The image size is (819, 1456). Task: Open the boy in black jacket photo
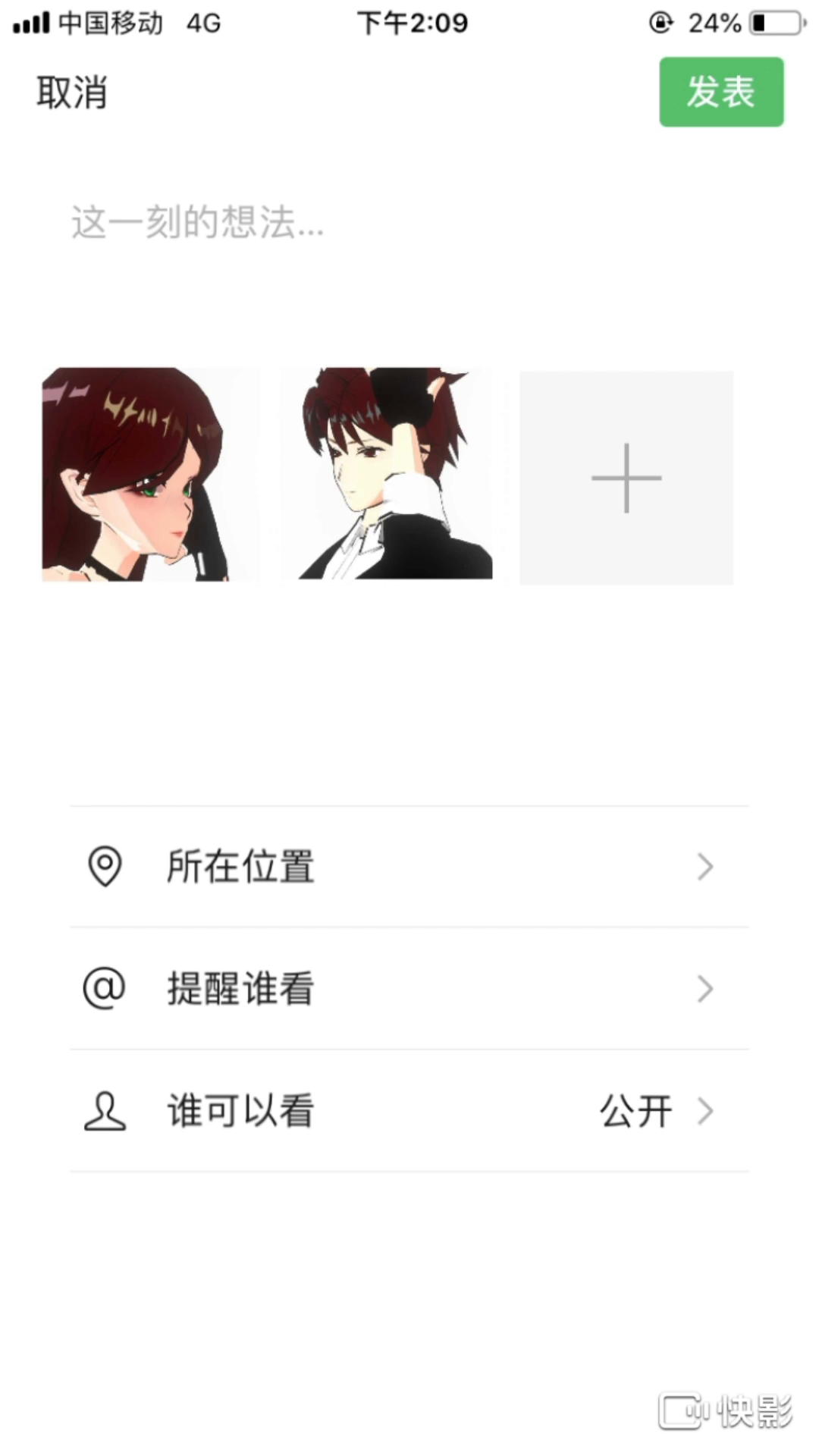387,475
